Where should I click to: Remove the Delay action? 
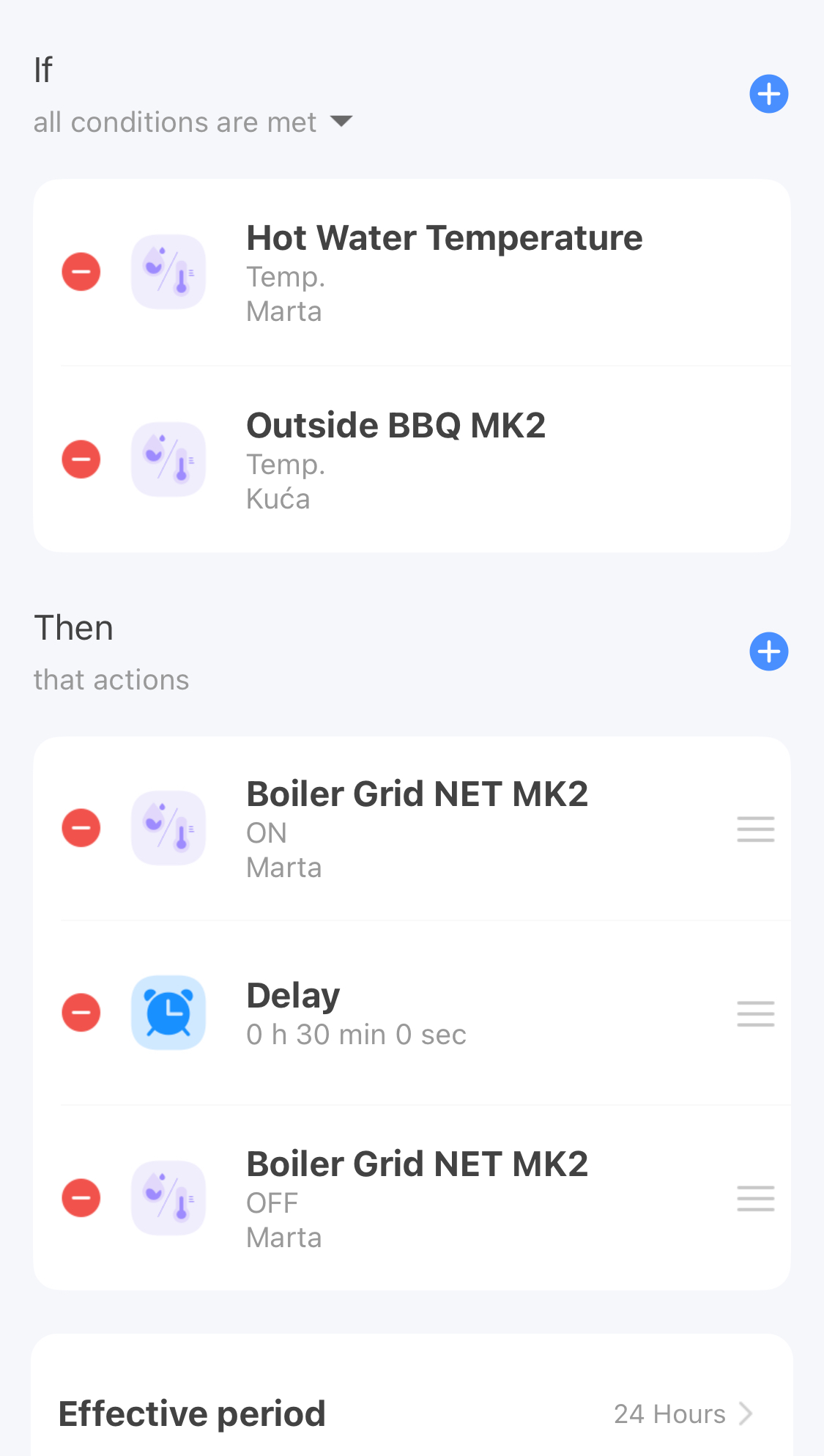coord(81,1013)
